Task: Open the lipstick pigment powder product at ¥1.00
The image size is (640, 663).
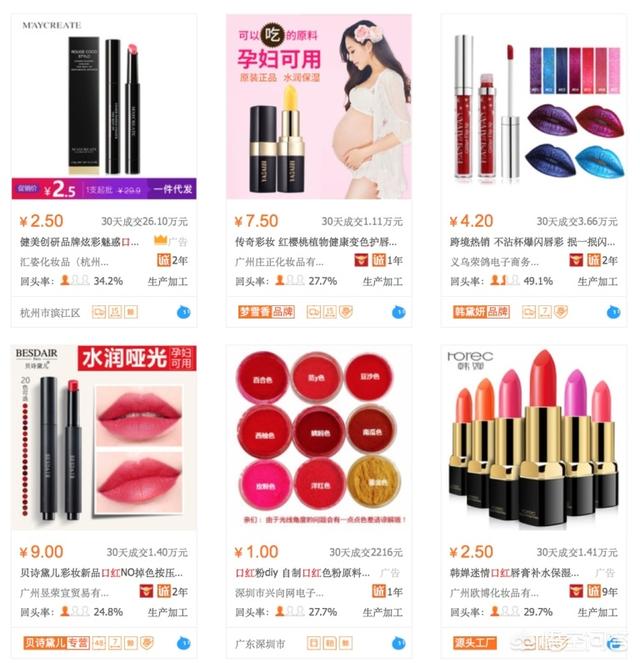Action: (318, 437)
